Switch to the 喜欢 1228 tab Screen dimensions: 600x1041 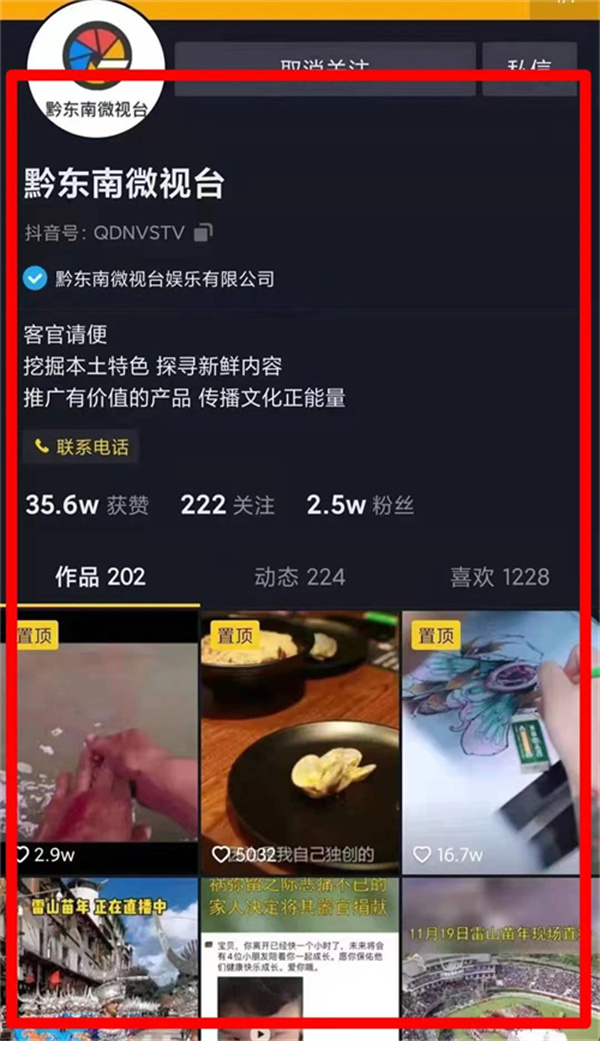click(499, 577)
